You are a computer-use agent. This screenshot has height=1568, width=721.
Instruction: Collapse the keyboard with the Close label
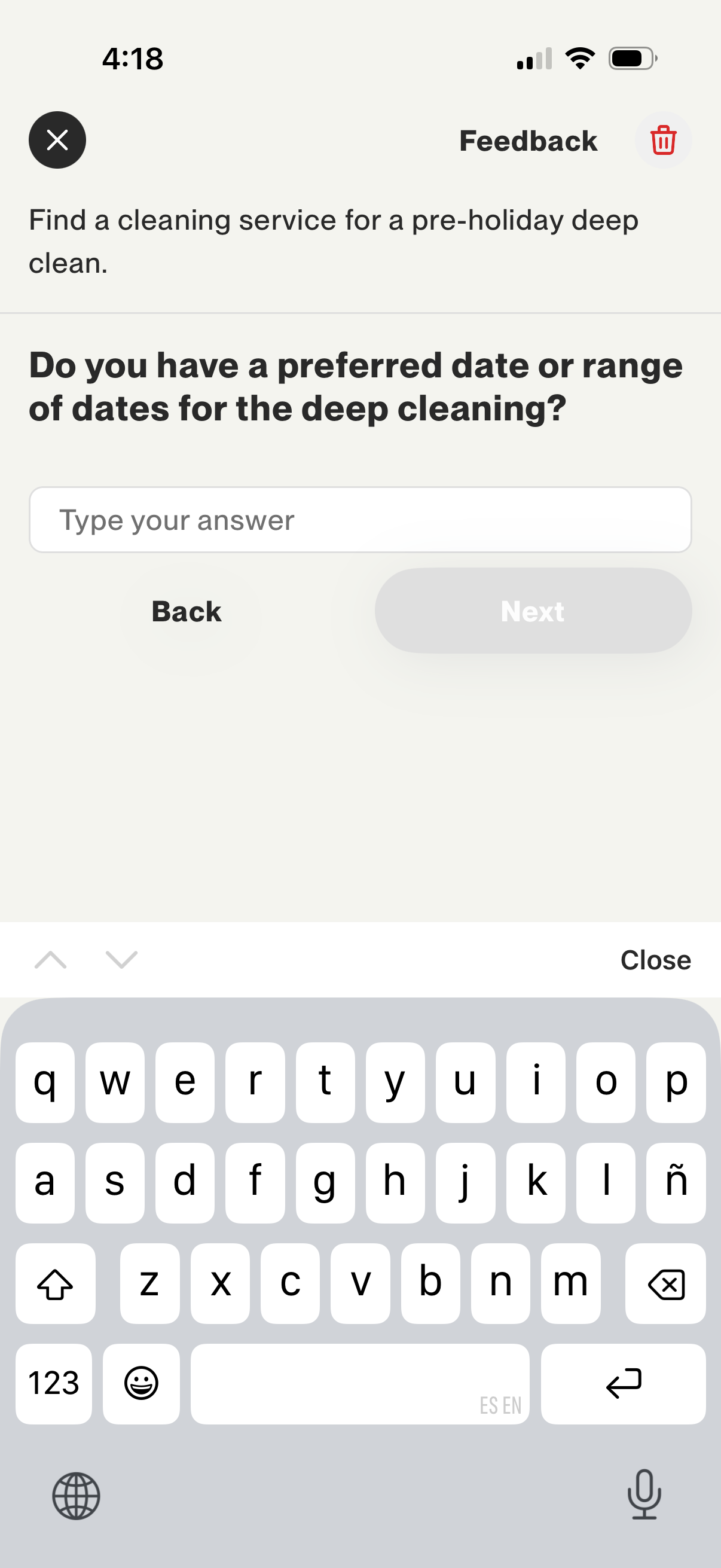[655, 960]
